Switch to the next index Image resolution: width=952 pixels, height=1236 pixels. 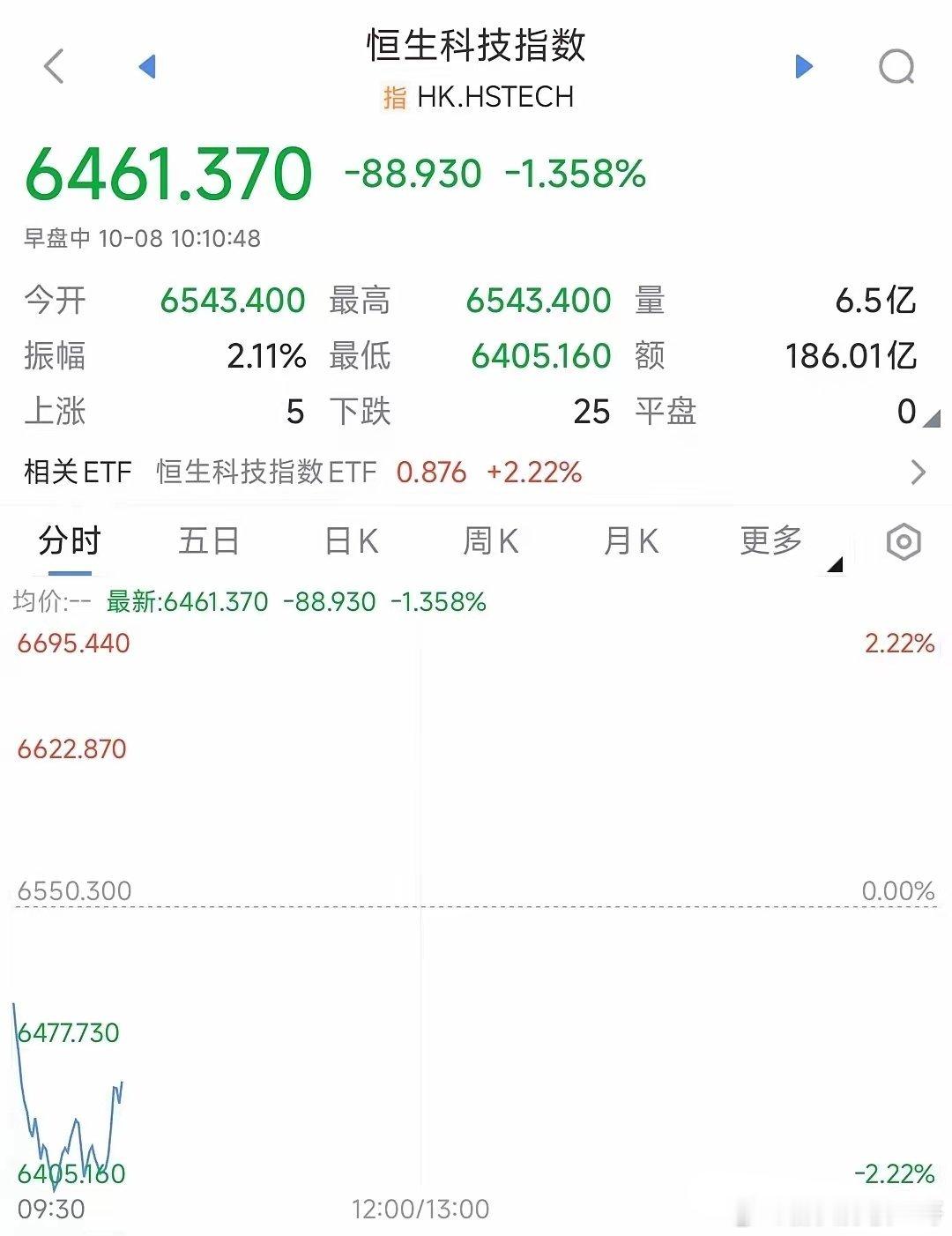point(803,66)
